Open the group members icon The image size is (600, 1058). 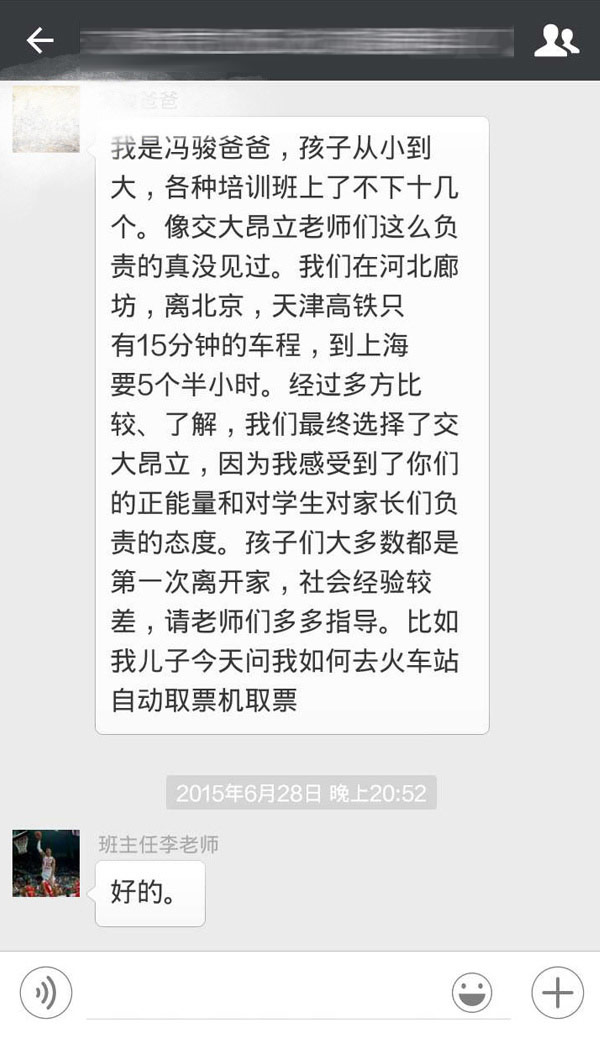click(x=557, y=40)
